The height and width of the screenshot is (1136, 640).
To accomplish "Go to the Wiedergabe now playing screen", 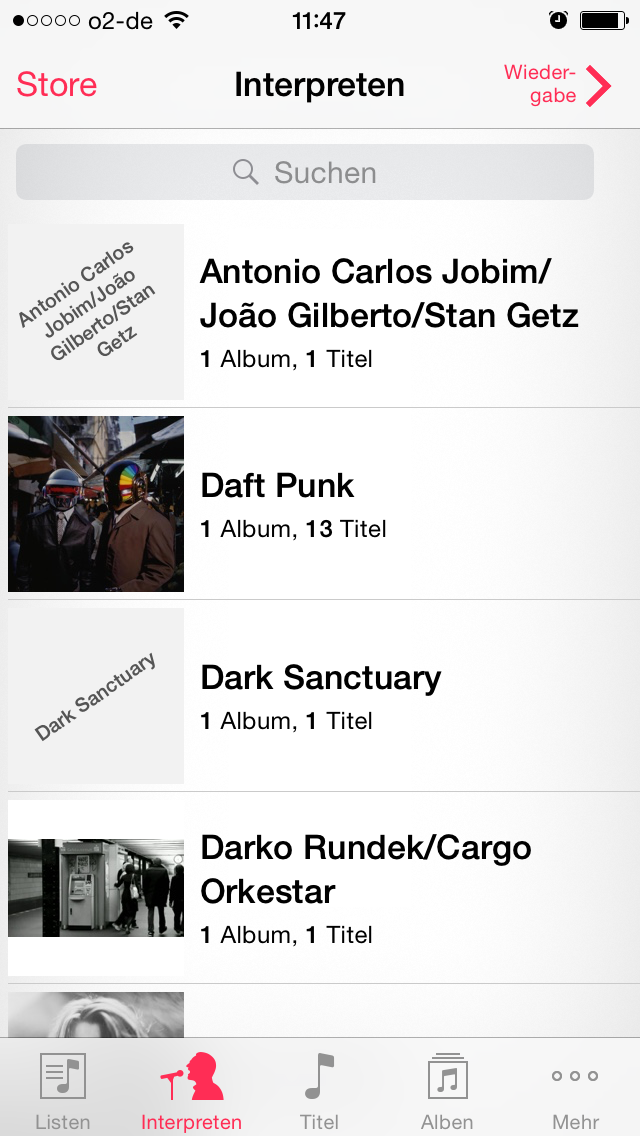I will click(557, 85).
